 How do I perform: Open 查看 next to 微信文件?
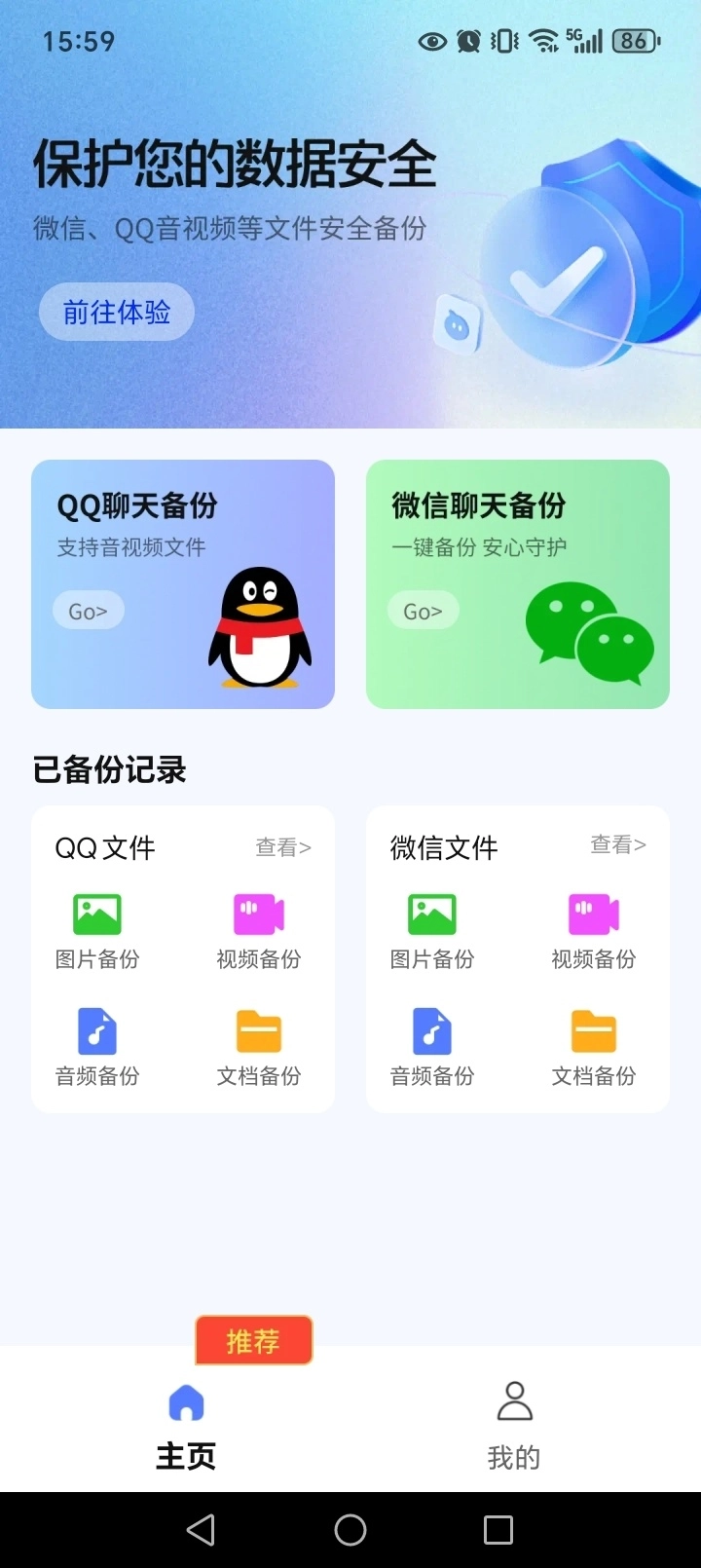(617, 846)
